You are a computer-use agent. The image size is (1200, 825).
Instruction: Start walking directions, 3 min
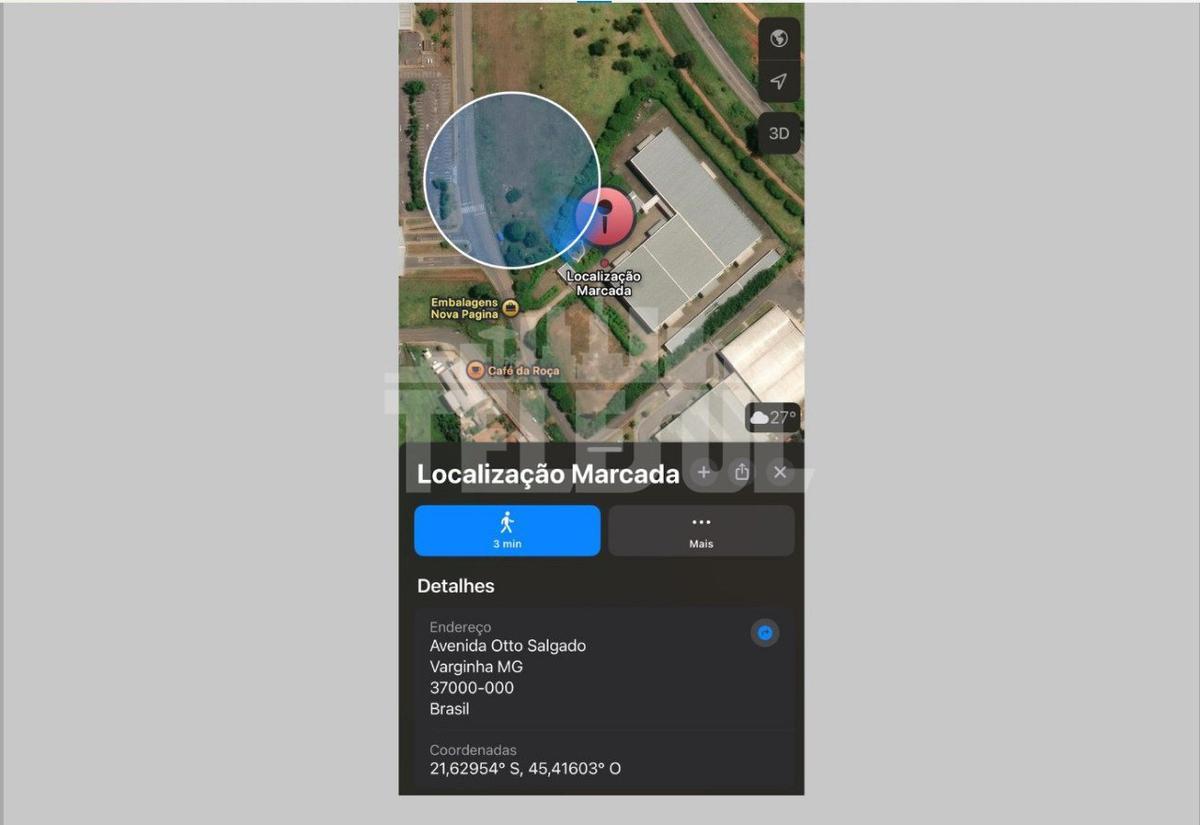[507, 530]
